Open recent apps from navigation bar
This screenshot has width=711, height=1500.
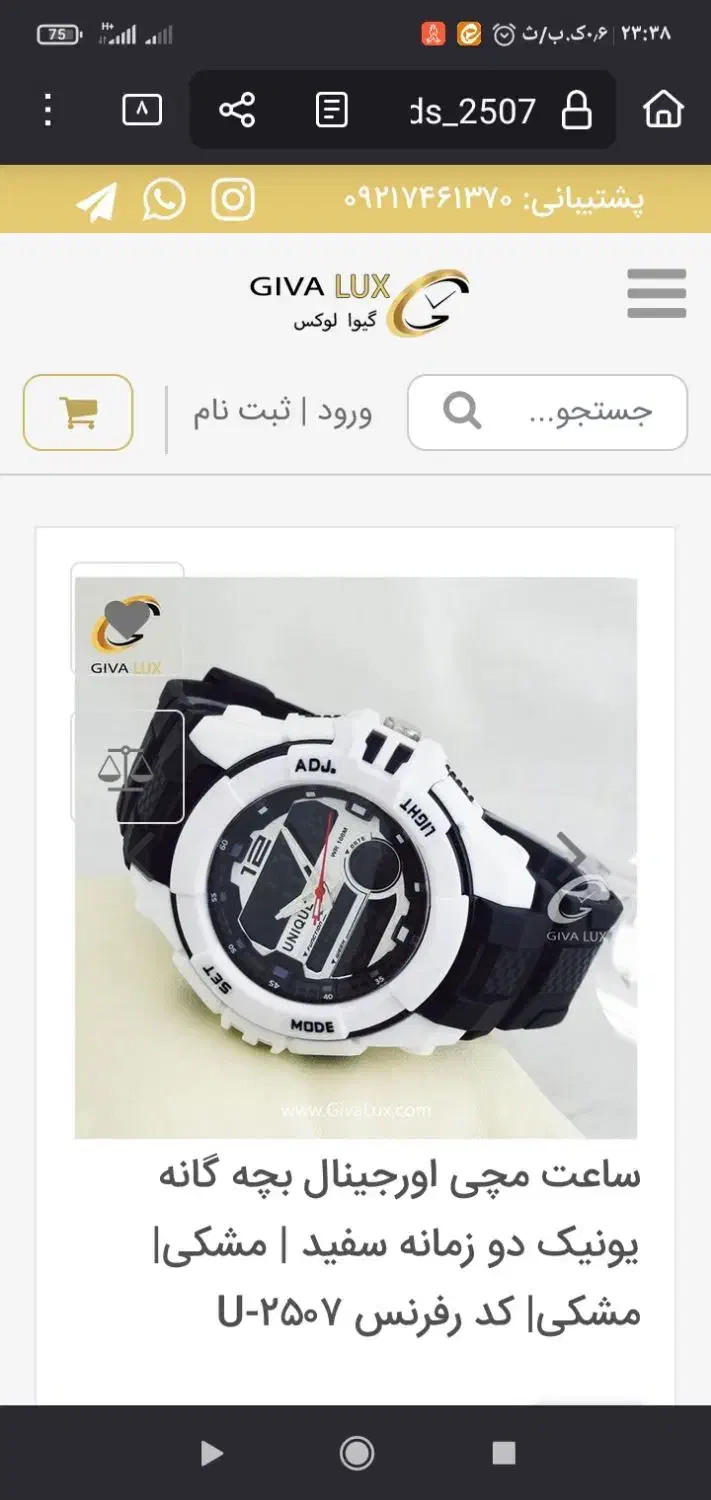pos(504,1453)
